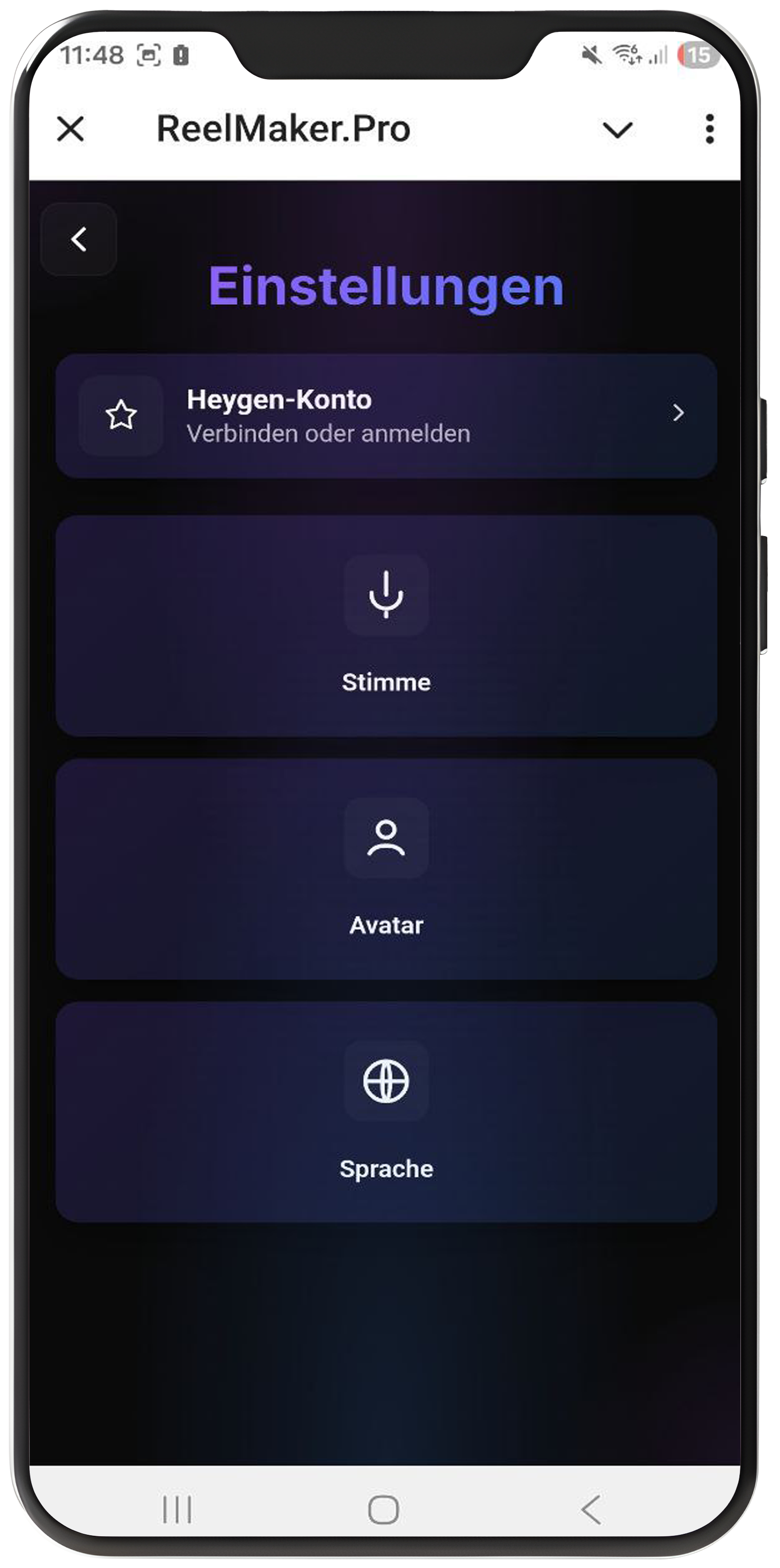Open the system recent apps button
The height and width of the screenshot is (1568, 780).
pos(177,1509)
